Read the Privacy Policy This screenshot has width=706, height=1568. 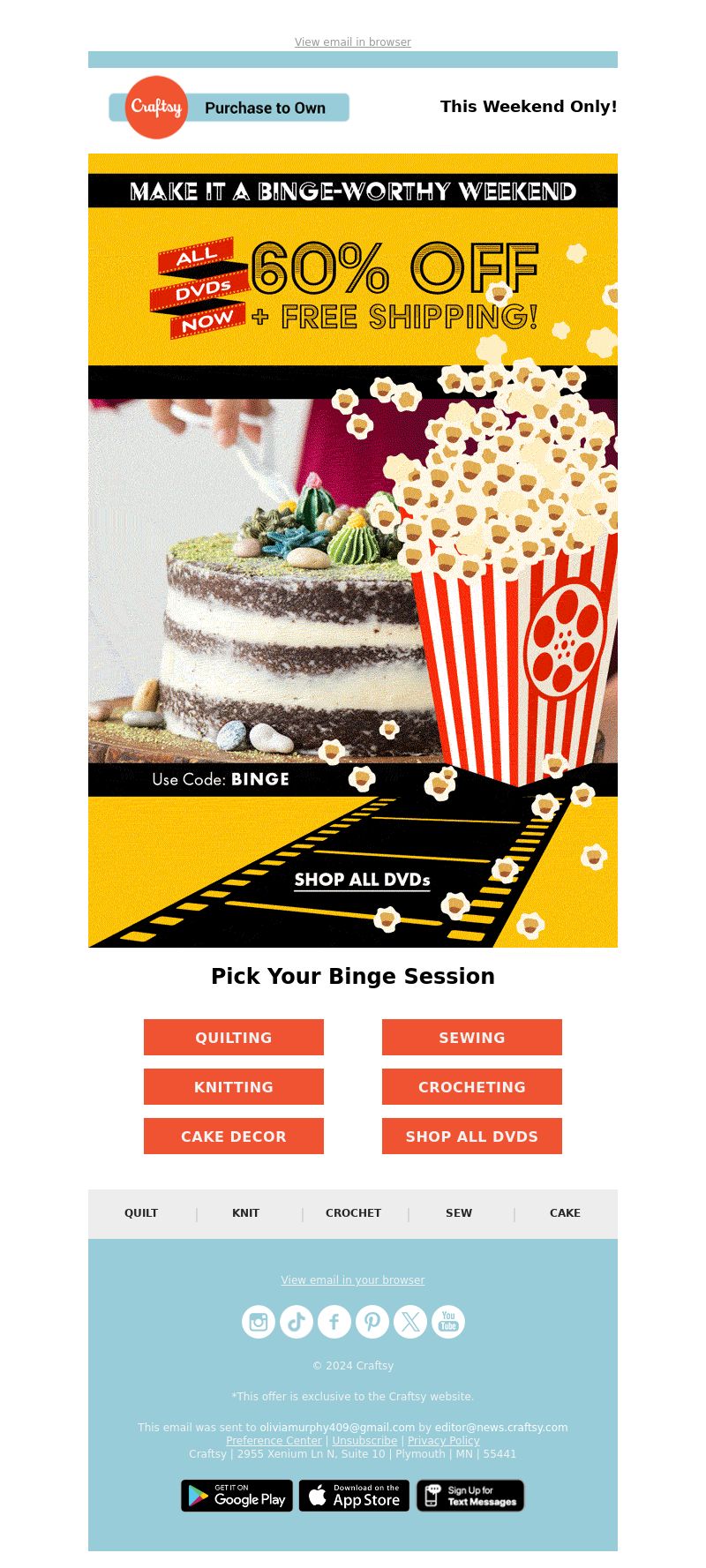point(443,1441)
